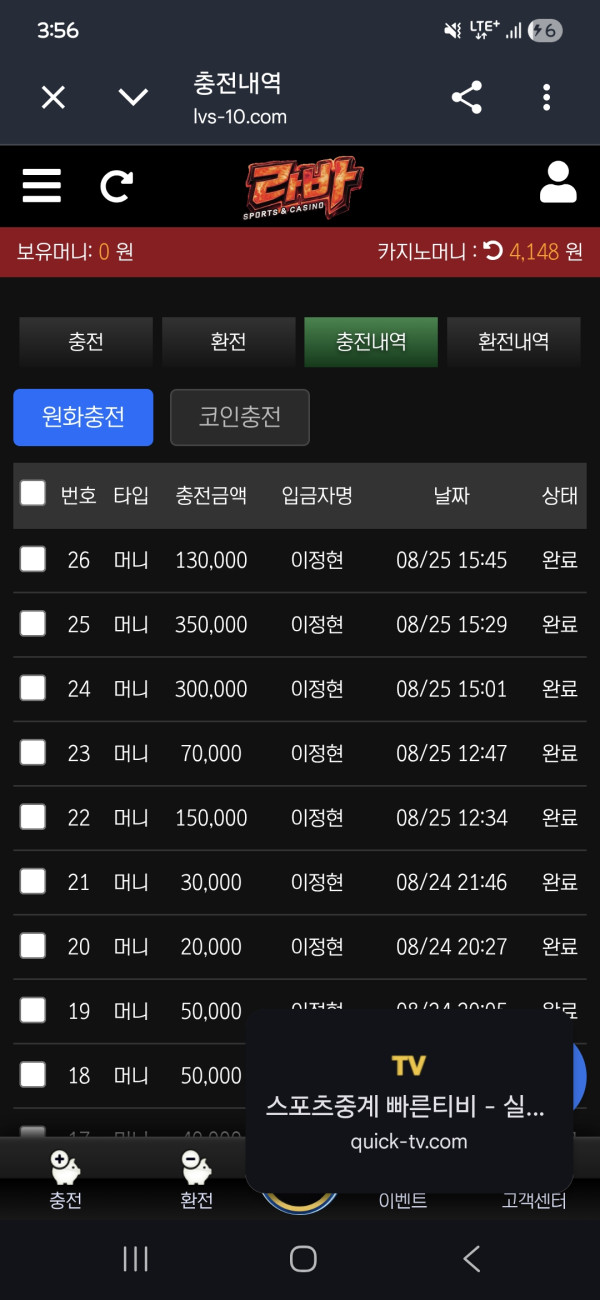Open the user profile icon
Screen dimensions: 600x1300
(x=558, y=183)
